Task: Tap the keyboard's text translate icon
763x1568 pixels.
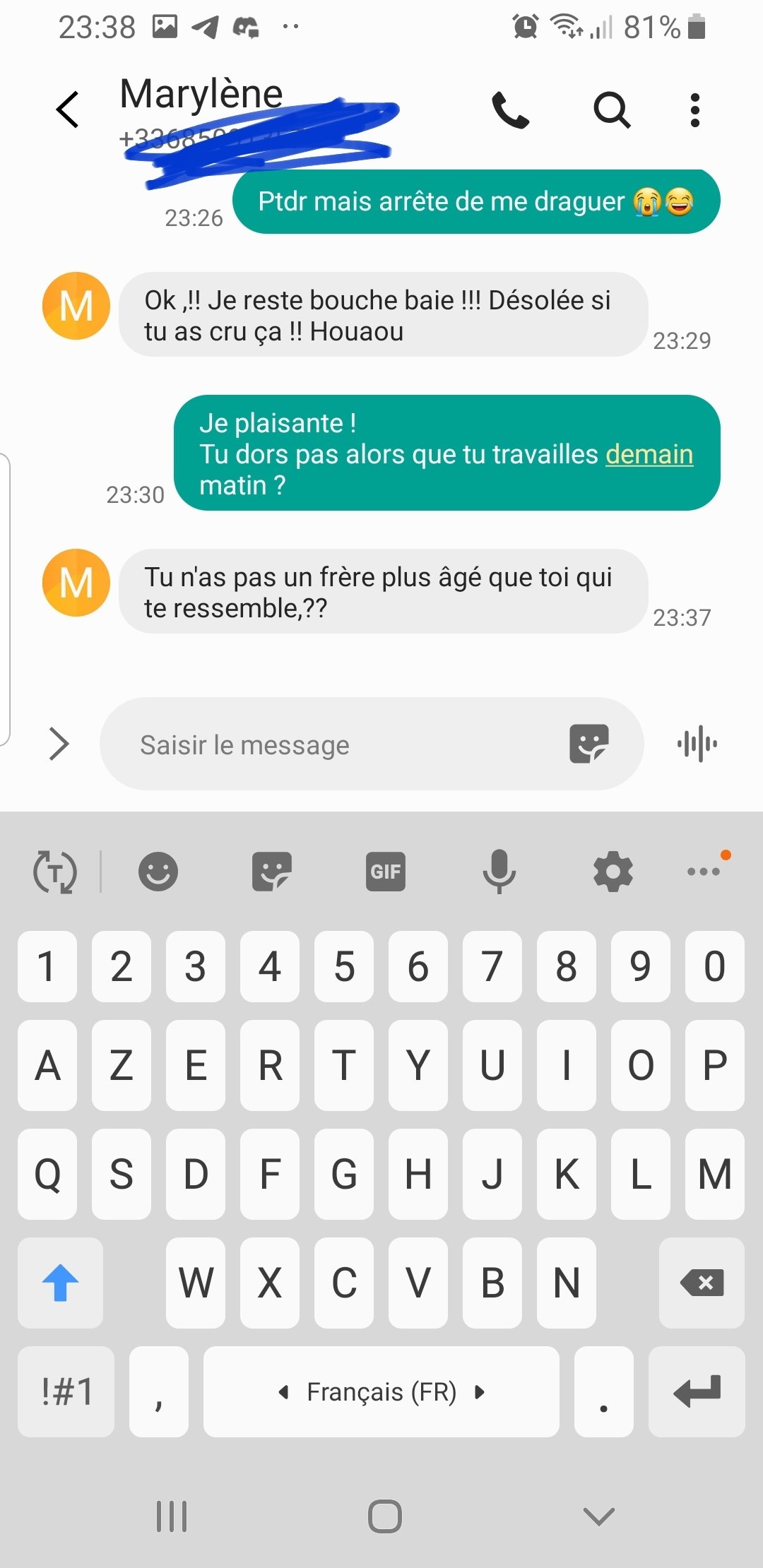Action: [x=55, y=872]
